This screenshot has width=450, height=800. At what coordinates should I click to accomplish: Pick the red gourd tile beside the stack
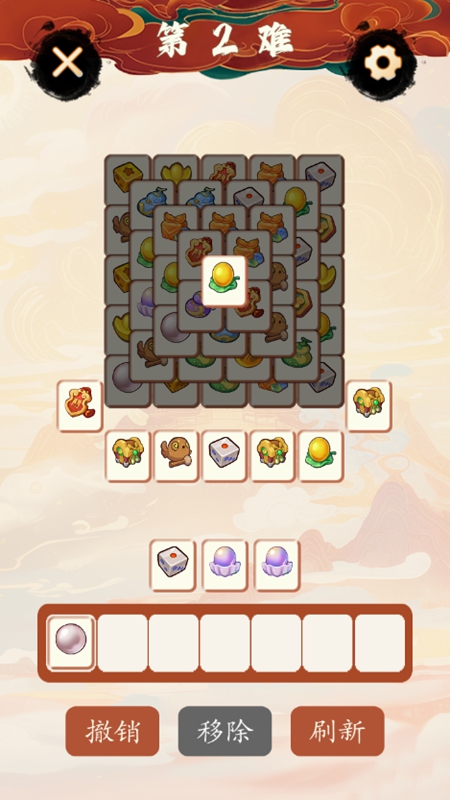point(80,406)
